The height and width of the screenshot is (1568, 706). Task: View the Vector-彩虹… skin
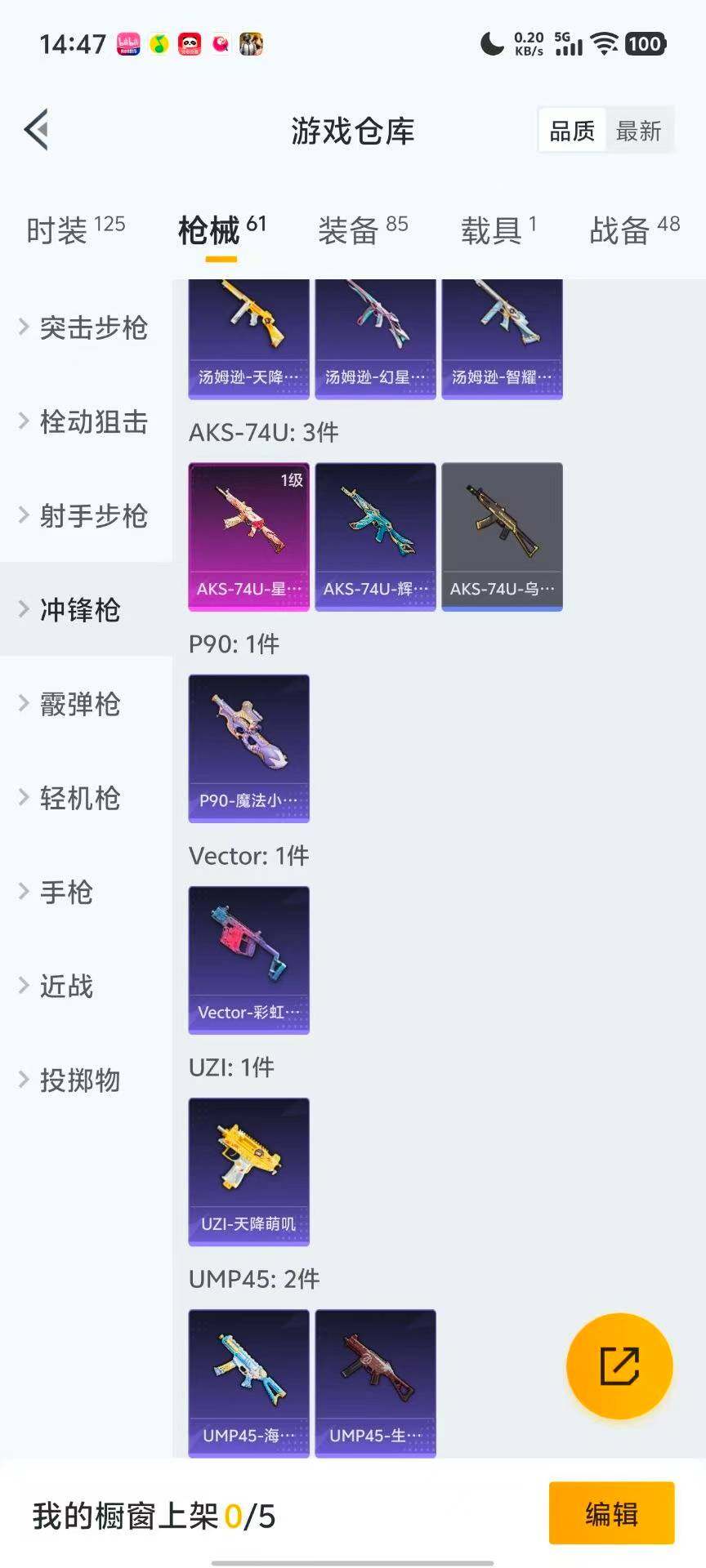coord(248,959)
